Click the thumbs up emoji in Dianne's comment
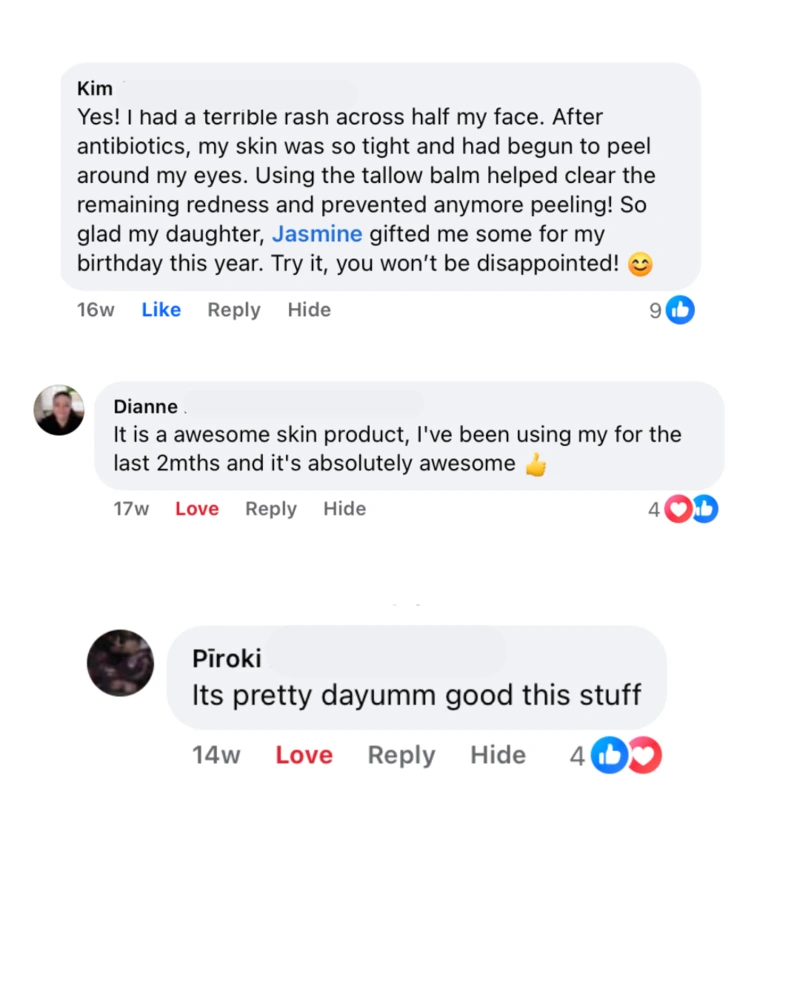This screenshot has height=1000, width=800. pyautogui.click(x=534, y=463)
